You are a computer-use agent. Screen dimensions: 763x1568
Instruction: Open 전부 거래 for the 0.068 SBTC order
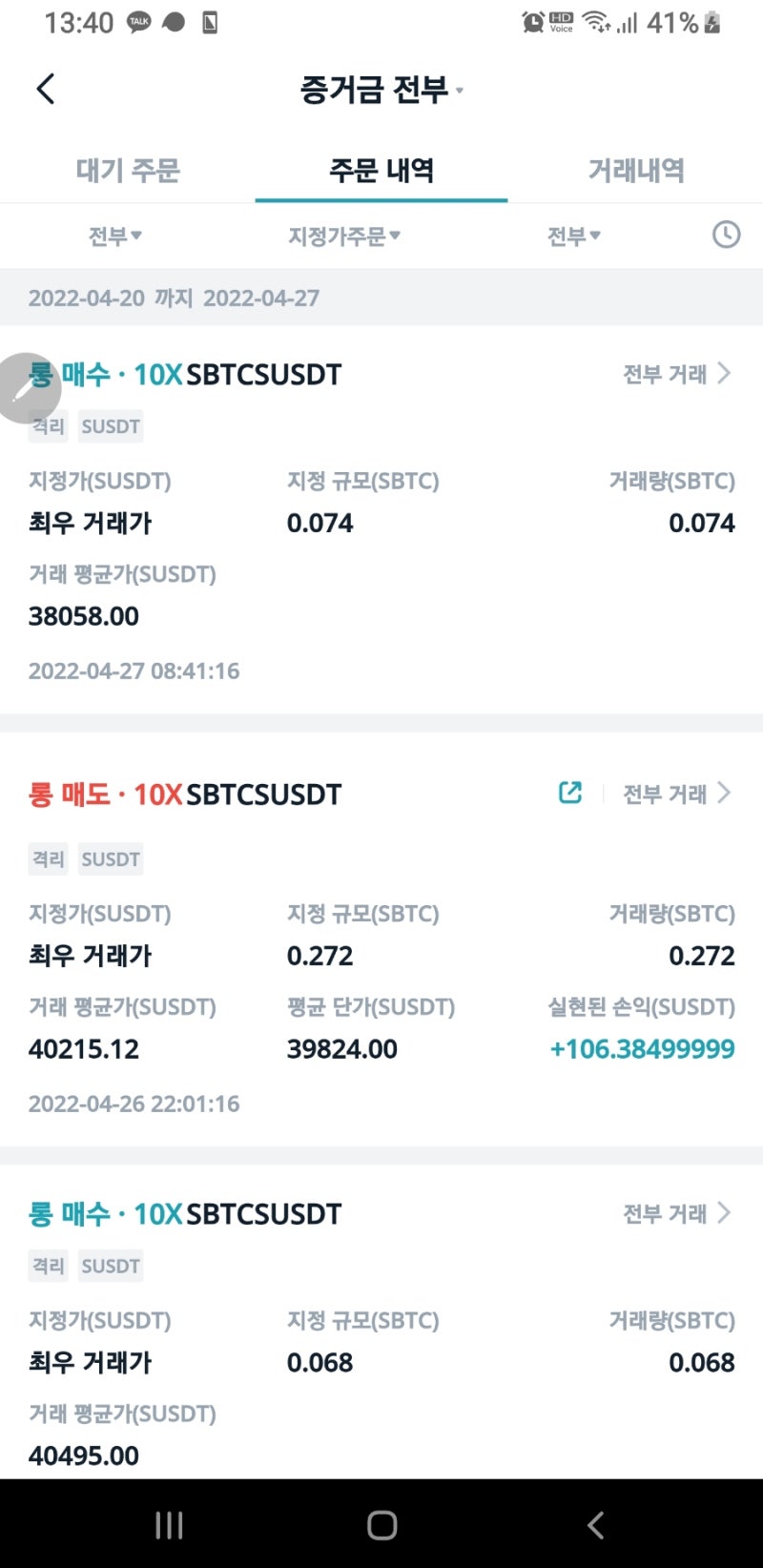coord(677,1213)
